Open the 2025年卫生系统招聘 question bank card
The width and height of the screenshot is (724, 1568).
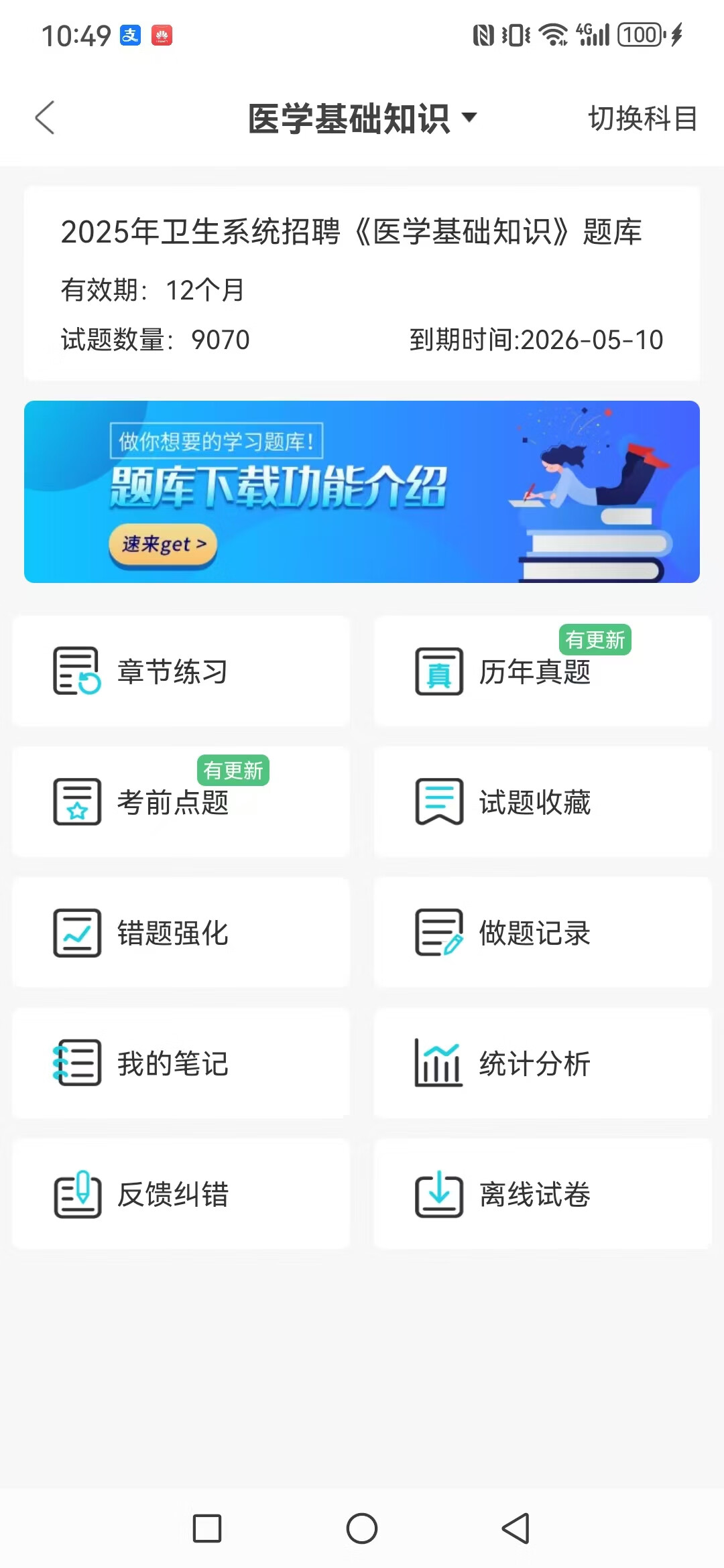[x=362, y=283]
